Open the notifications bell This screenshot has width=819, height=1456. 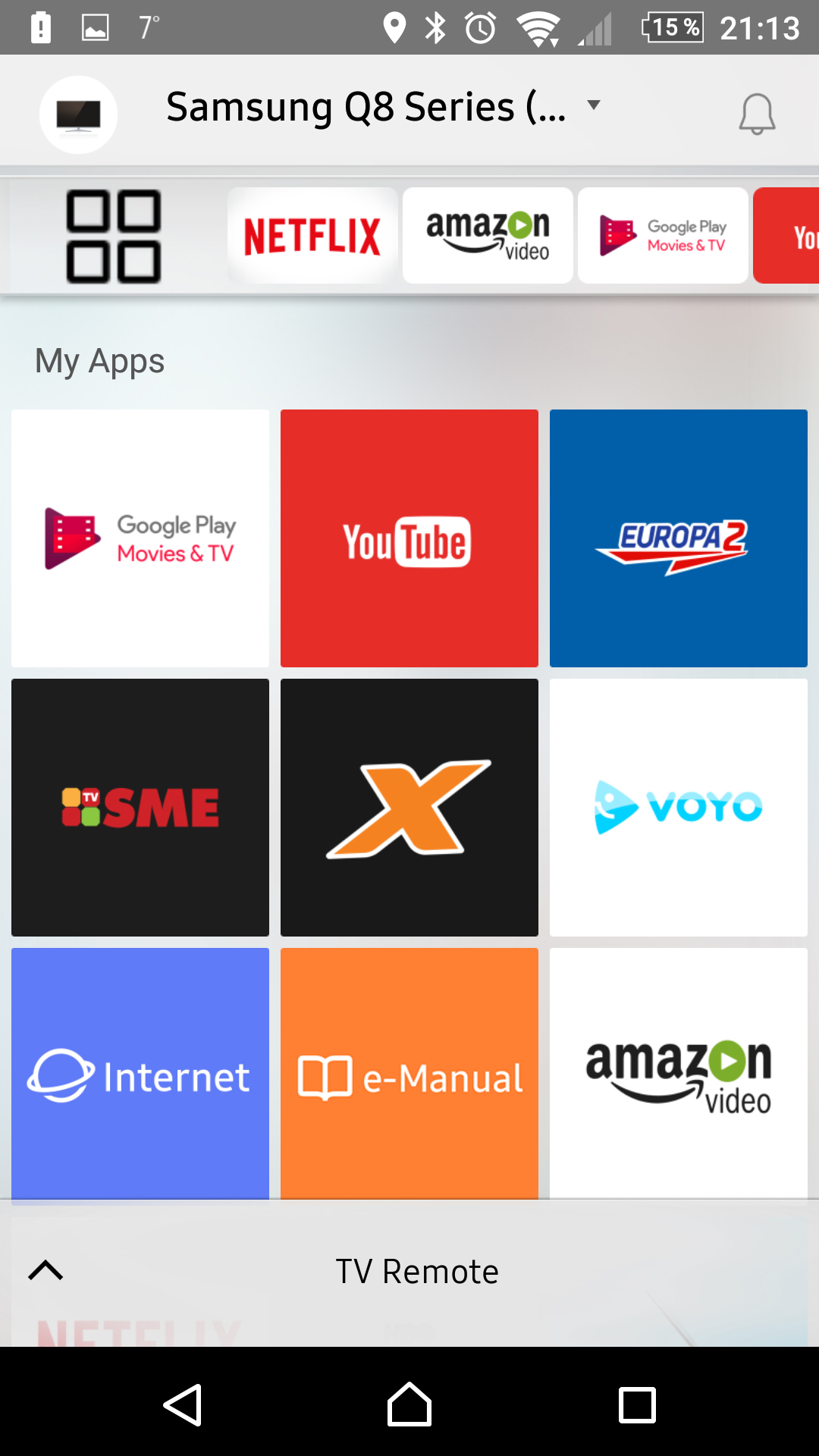point(757,115)
